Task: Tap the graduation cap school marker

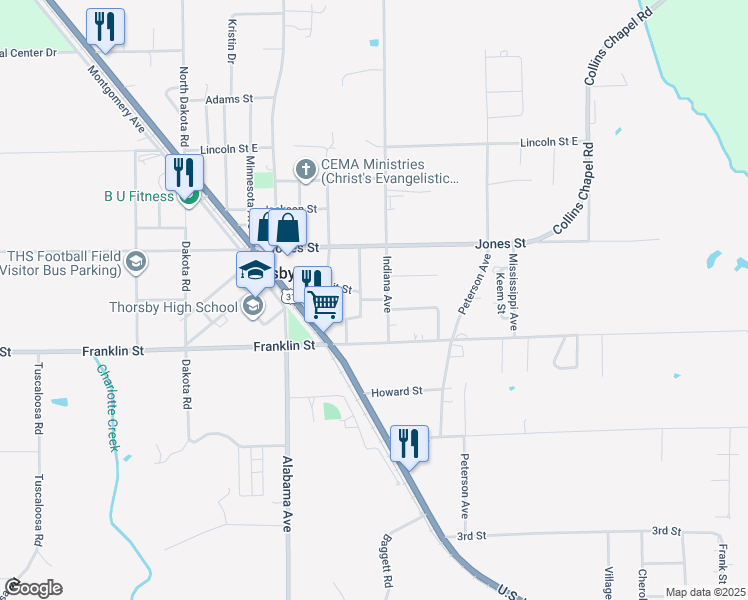Action: [x=256, y=270]
